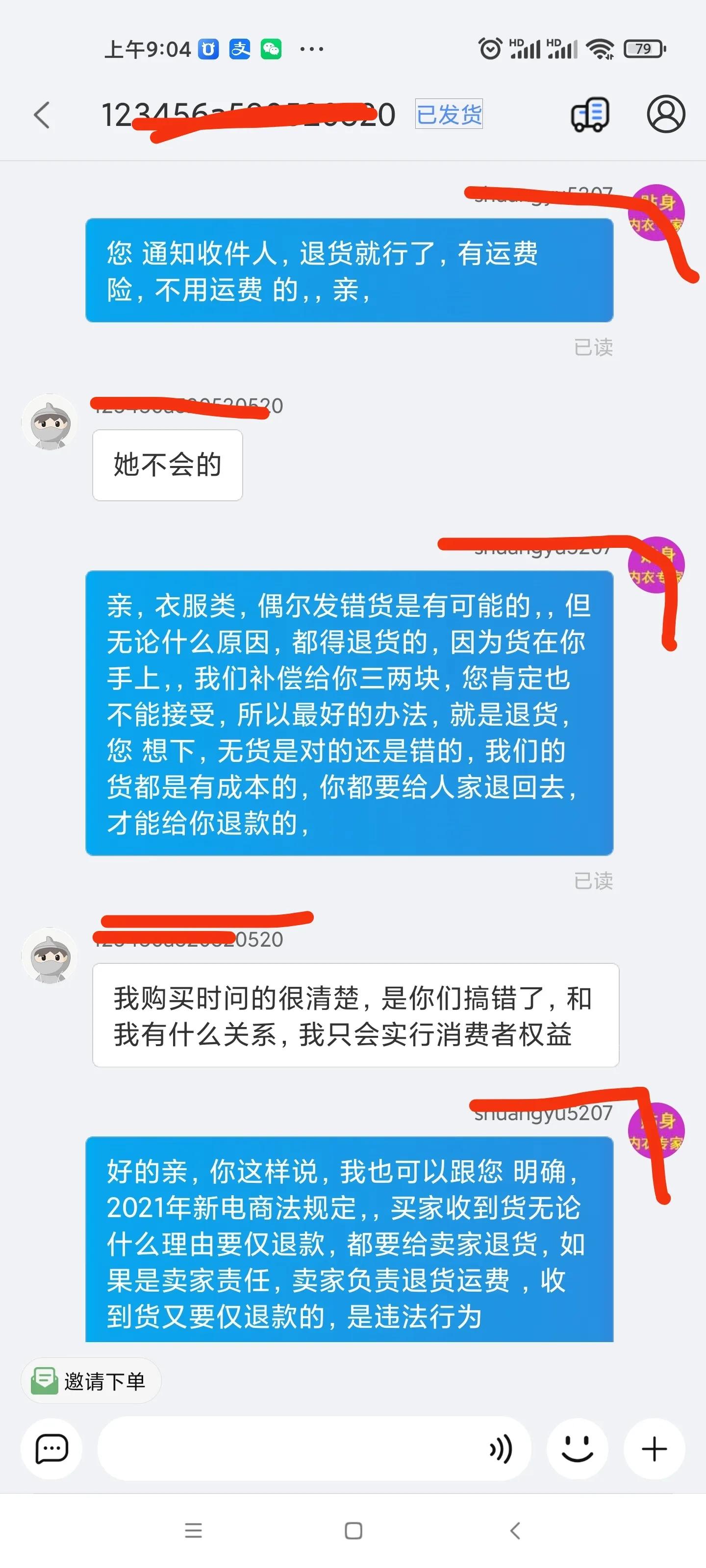Tap the 她不会的 message bubble
Viewport: 706px width, 1568px height.
(x=168, y=465)
